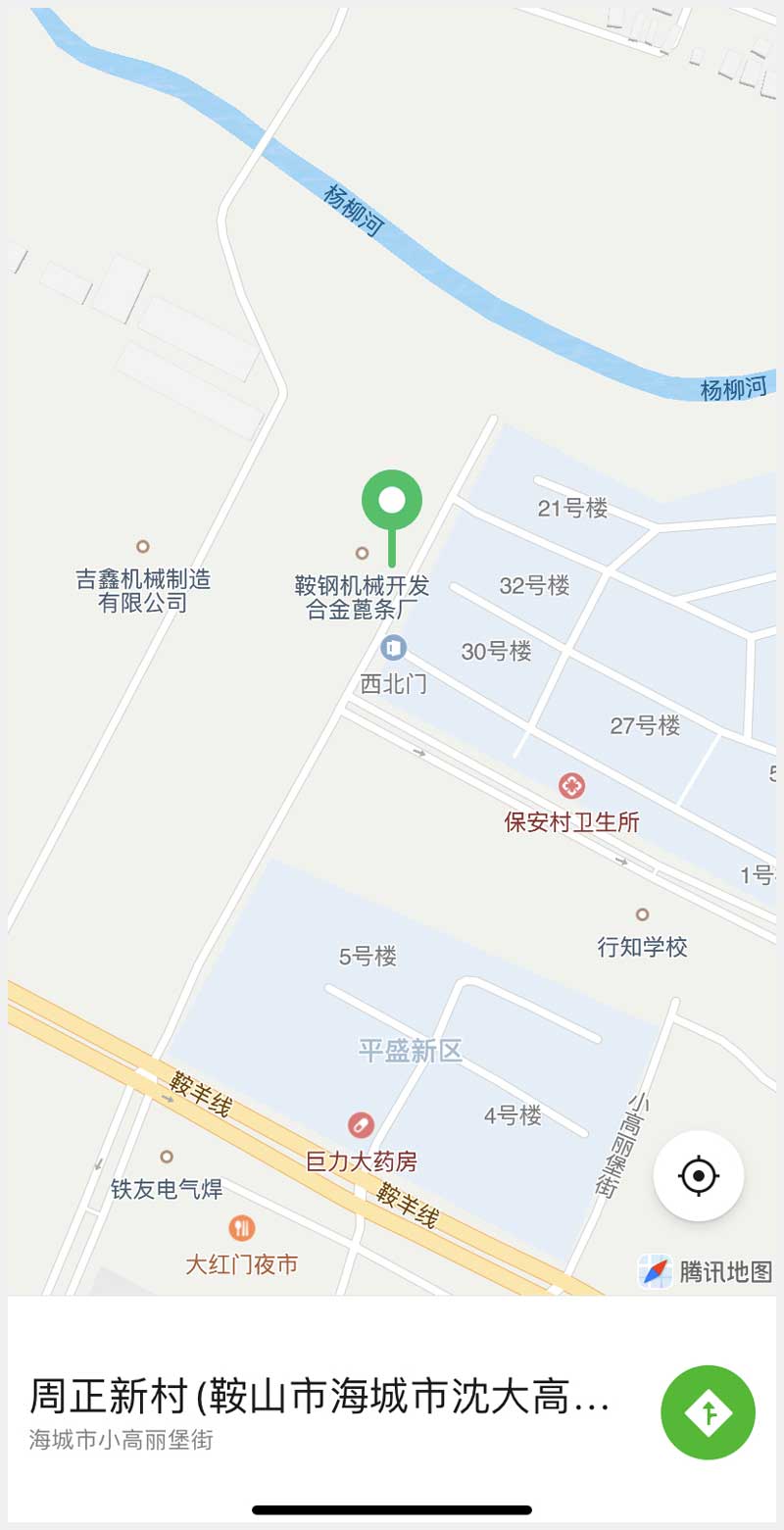The image size is (784, 1530).
Task: Start navigation with the green directions button
Action: (708, 1412)
